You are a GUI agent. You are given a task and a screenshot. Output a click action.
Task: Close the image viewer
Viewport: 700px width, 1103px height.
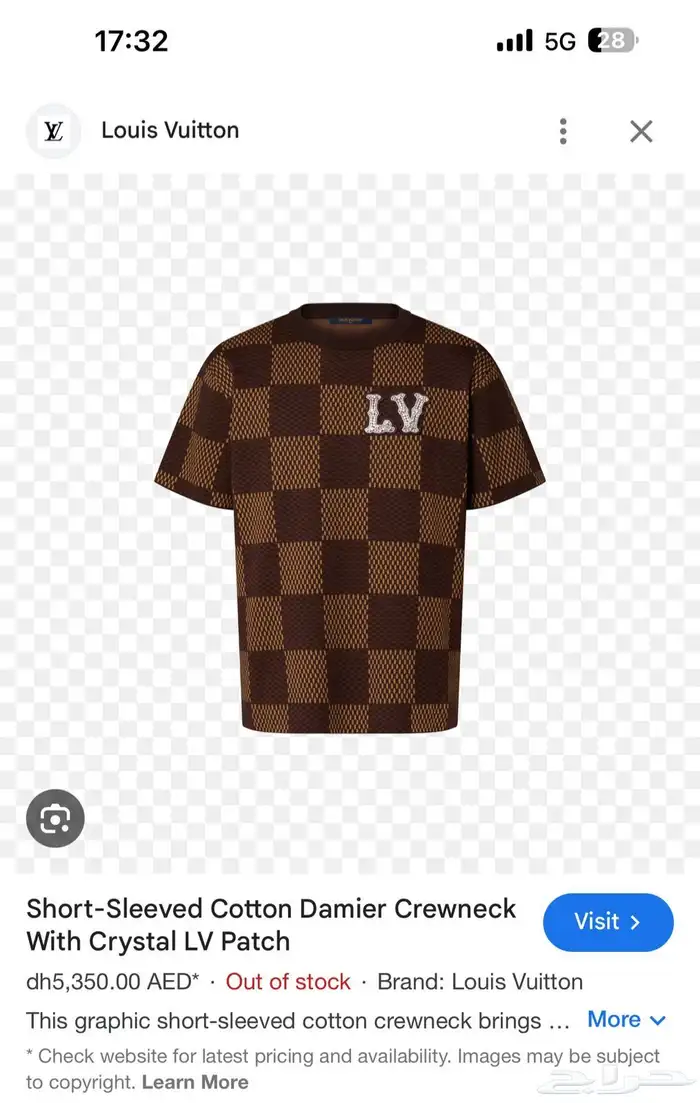641,131
